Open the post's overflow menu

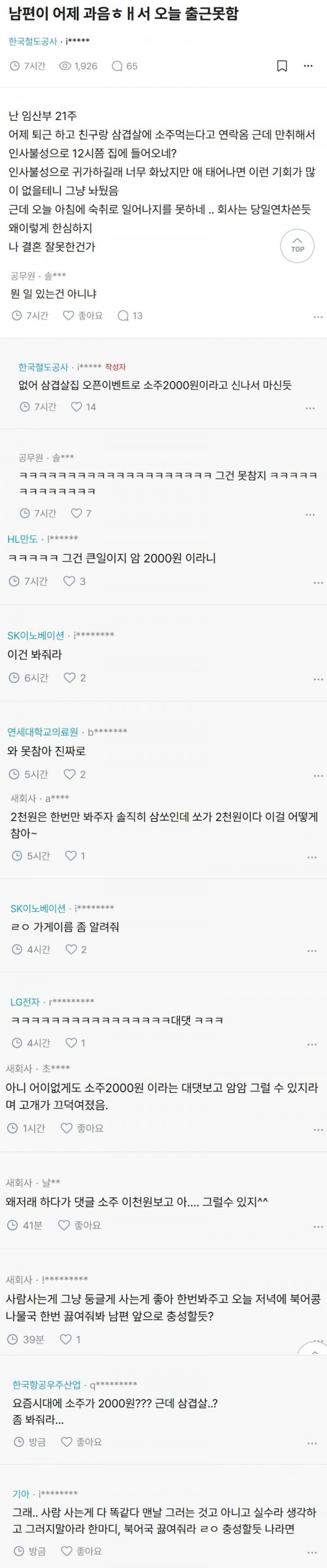point(308,66)
